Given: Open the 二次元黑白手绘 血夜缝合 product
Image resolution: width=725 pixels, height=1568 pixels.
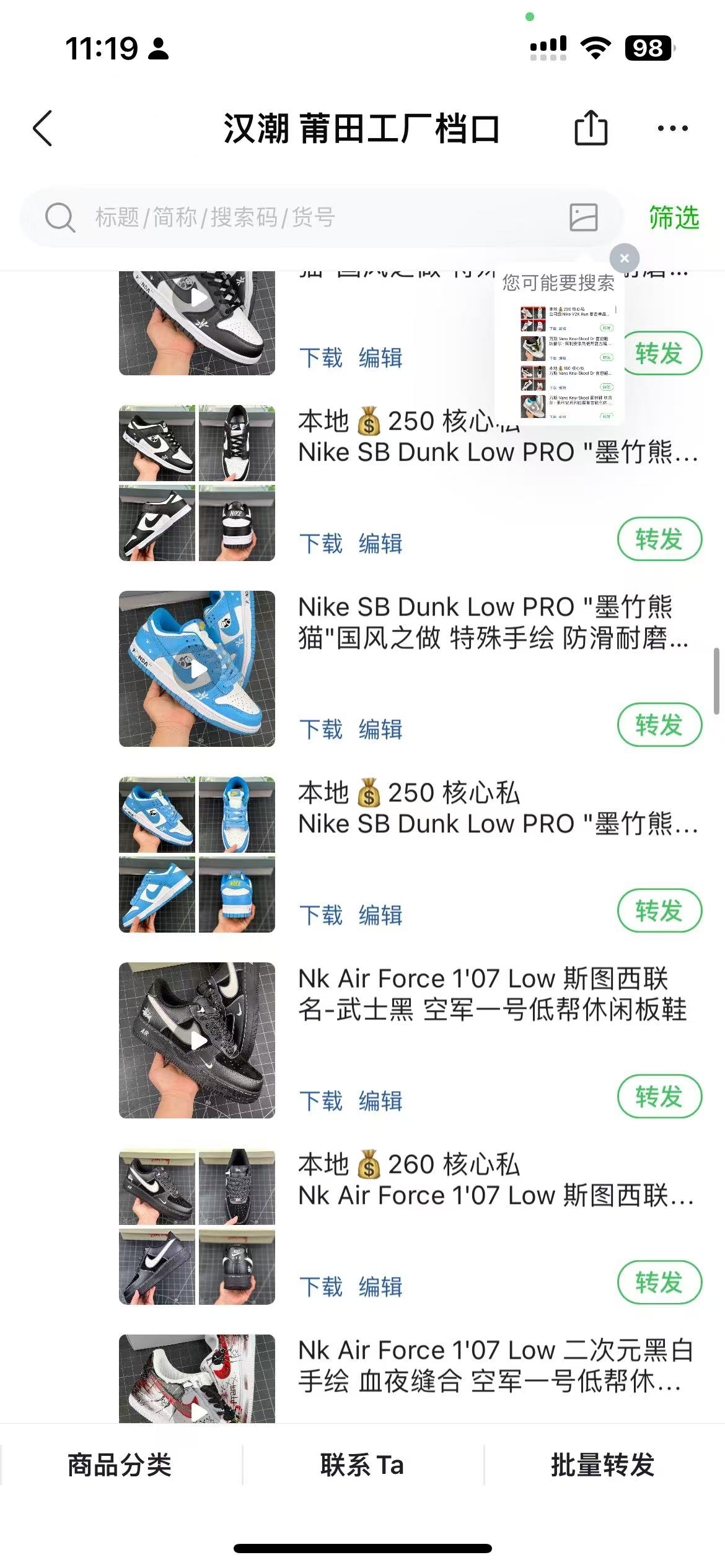Looking at the screenshot, I should coord(496,1365).
